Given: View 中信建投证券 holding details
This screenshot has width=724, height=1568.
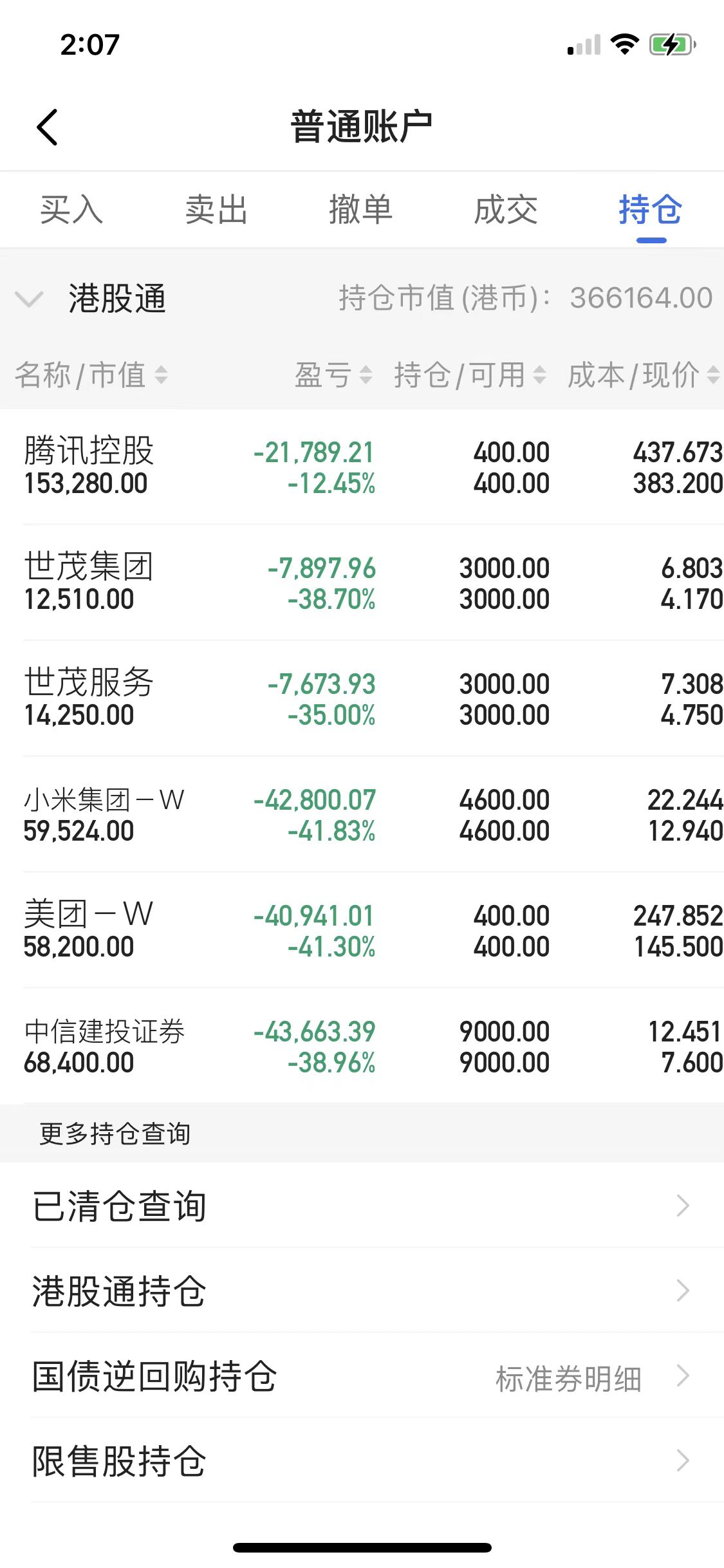Looking at the screenshot, I should click(x=362, y=1047).
